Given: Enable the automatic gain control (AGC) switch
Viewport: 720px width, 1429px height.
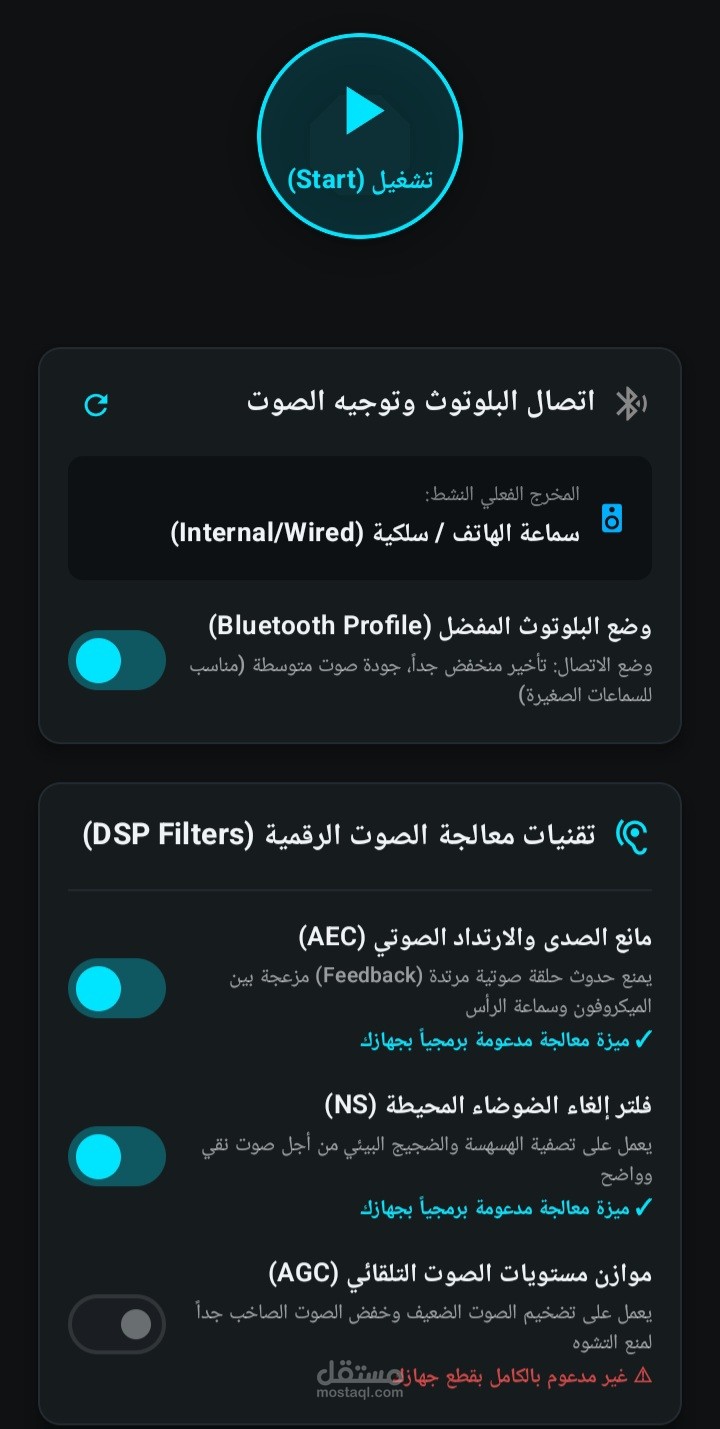Looking at the screenshot, I should click(x=117, y=1324).
